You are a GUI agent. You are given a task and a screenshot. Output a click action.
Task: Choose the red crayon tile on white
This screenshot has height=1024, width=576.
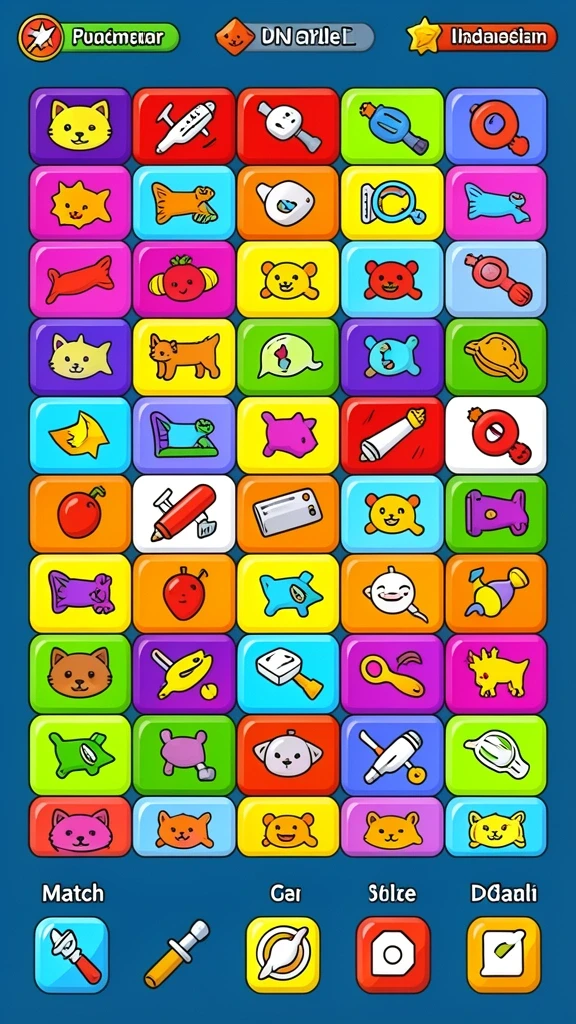click(x=184, y=513)
